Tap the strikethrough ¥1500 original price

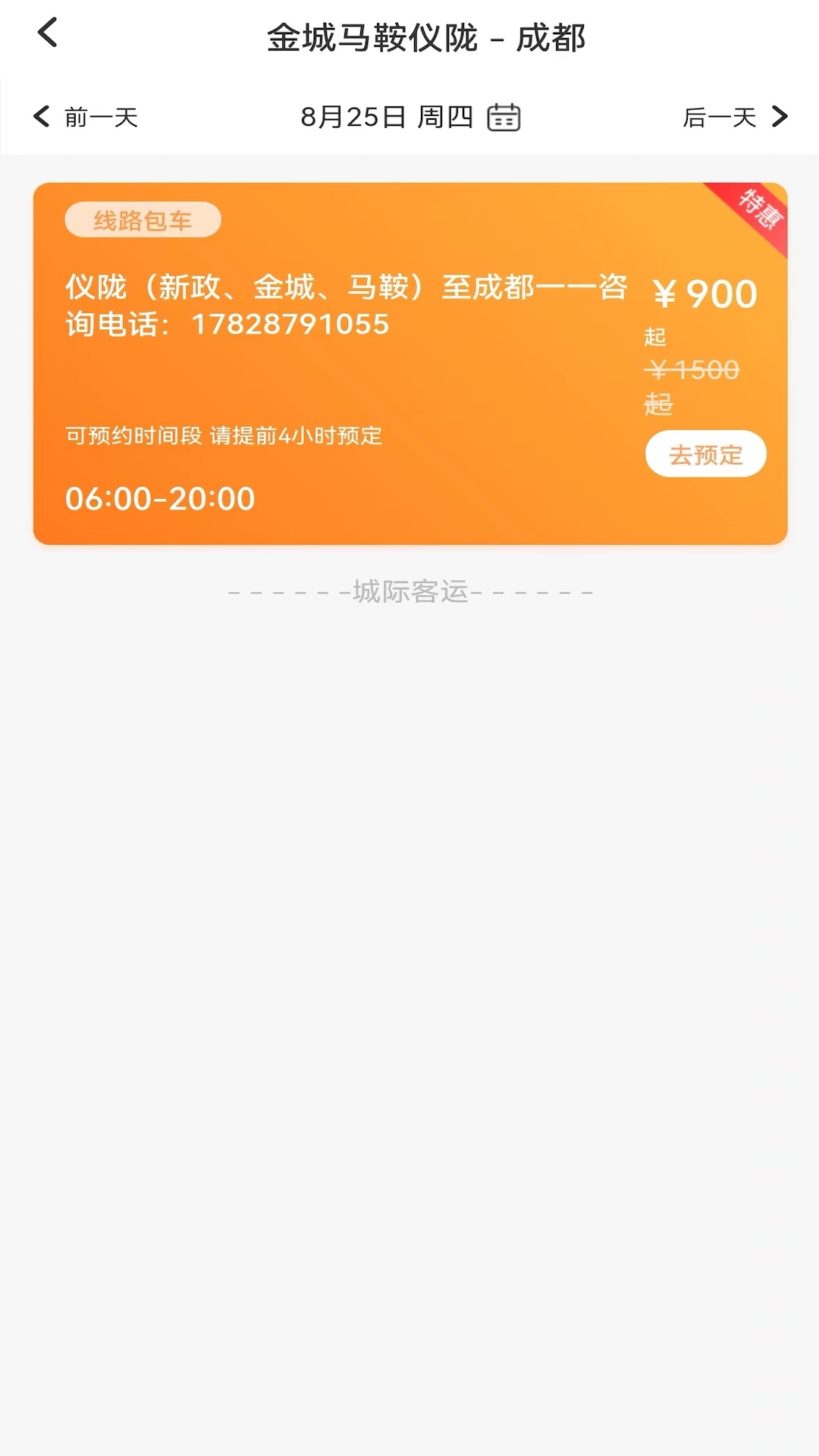(x=692, y=370)
